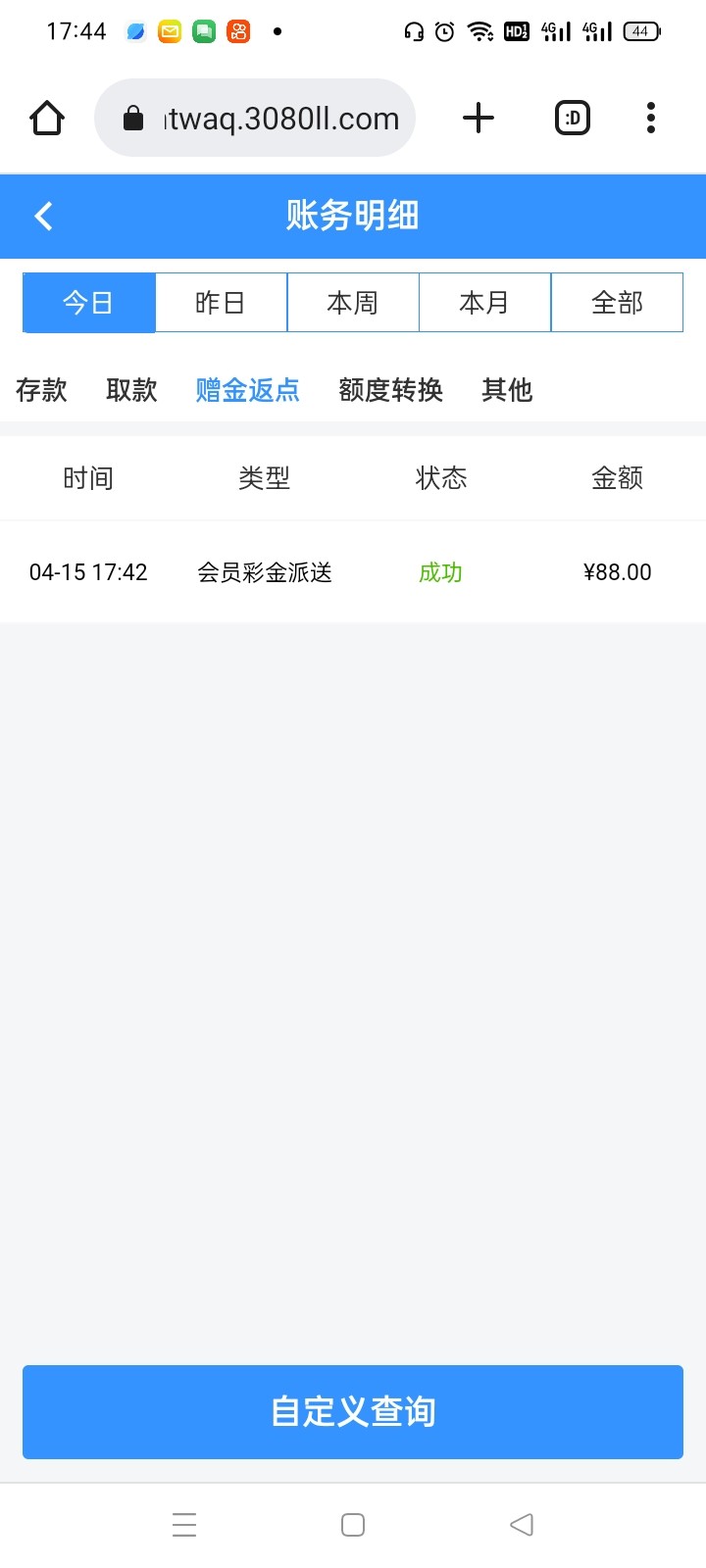The width and height of the screenshot is (706, 1568).
Task: Switch to the 本周 filter
Action: (353, 303)
